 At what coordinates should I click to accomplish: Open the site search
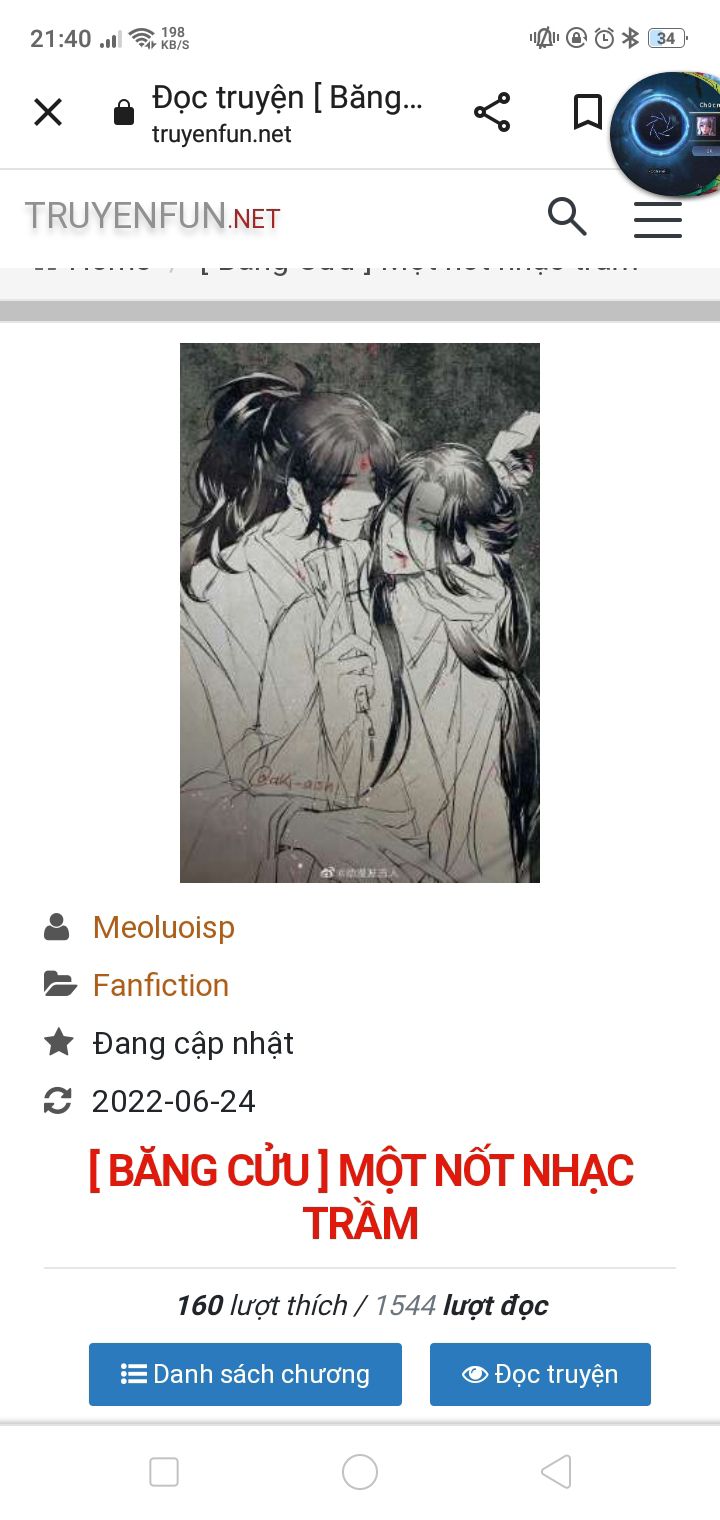(567, 216)
